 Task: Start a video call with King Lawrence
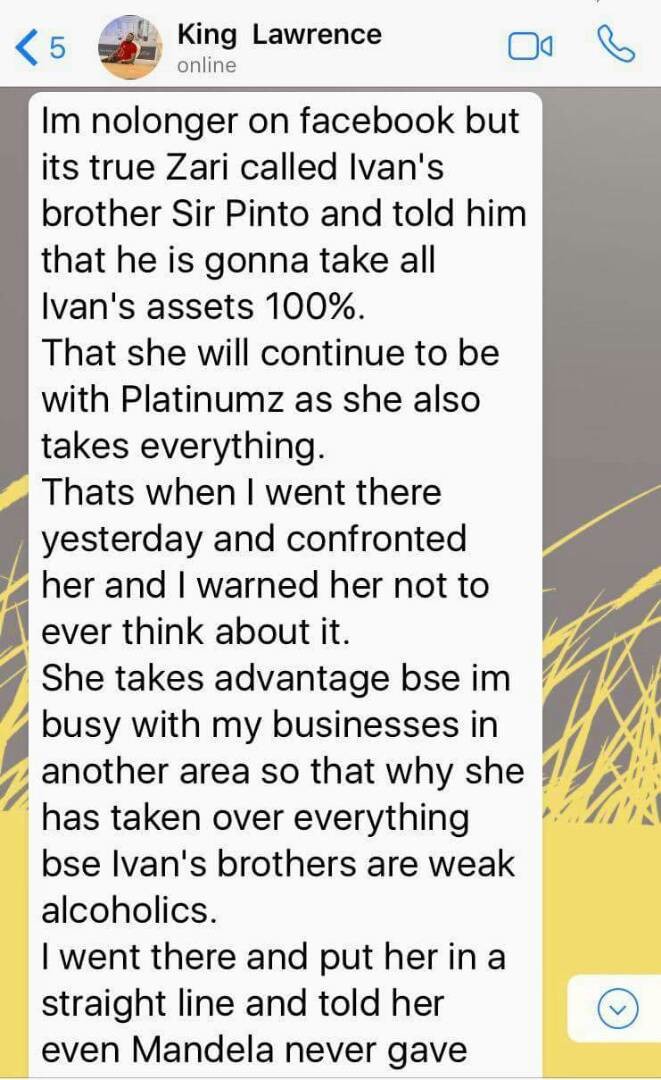coord(530,46)
